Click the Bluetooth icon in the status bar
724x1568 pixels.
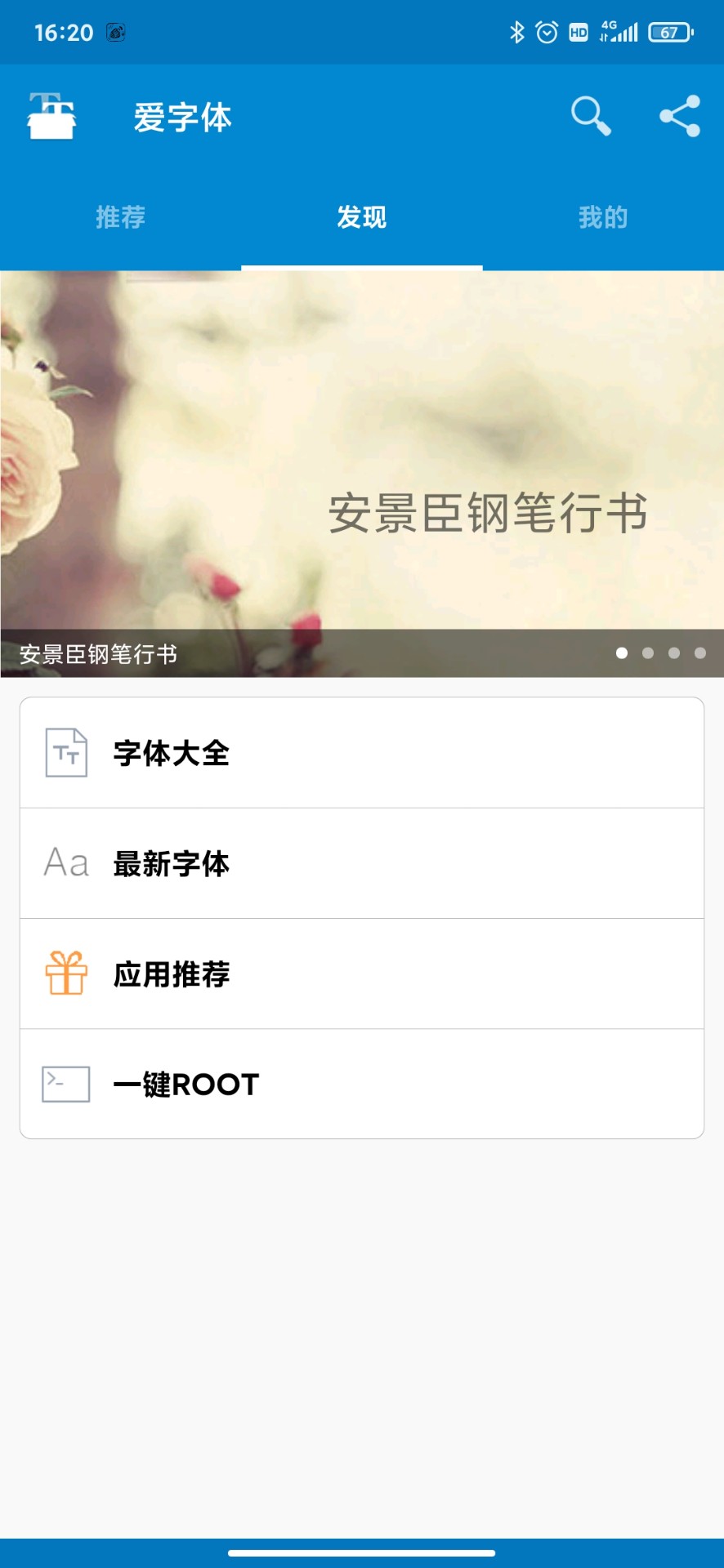coord(516,31)
